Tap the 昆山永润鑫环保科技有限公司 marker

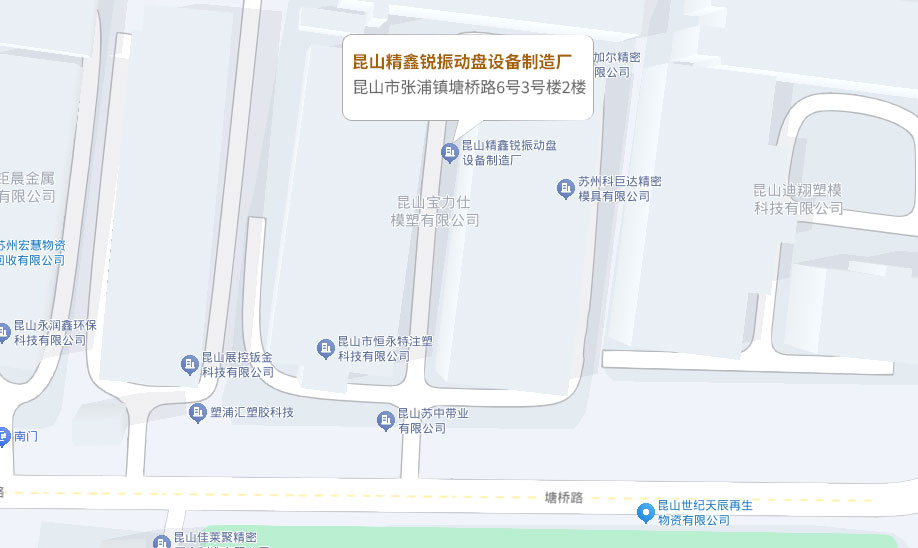pyautogui.click(x=3, y=332)
